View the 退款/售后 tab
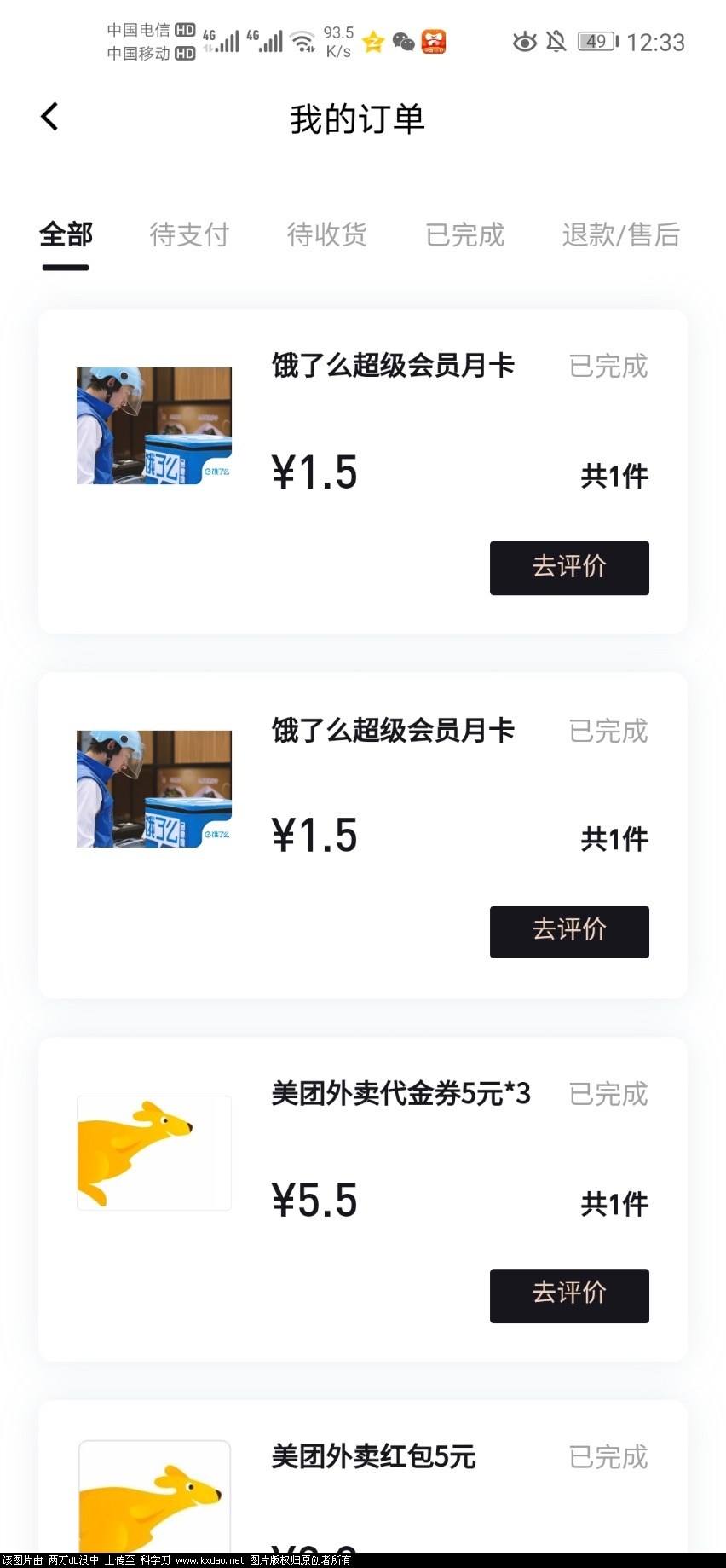This screenshot has width=726, height=1568. click(x=620, y=234)
